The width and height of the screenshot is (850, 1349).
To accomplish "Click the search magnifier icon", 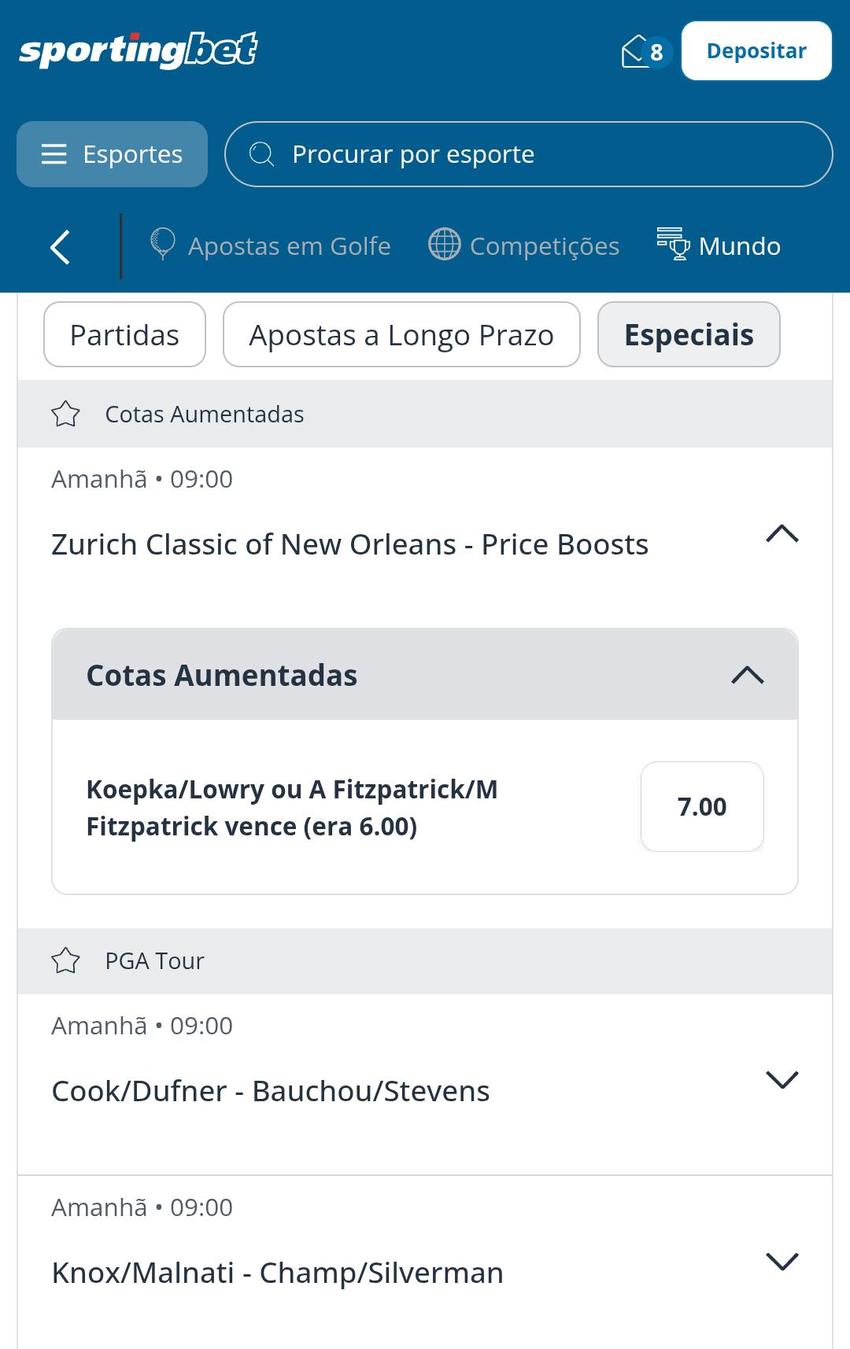I will click(x=261, y=154).
